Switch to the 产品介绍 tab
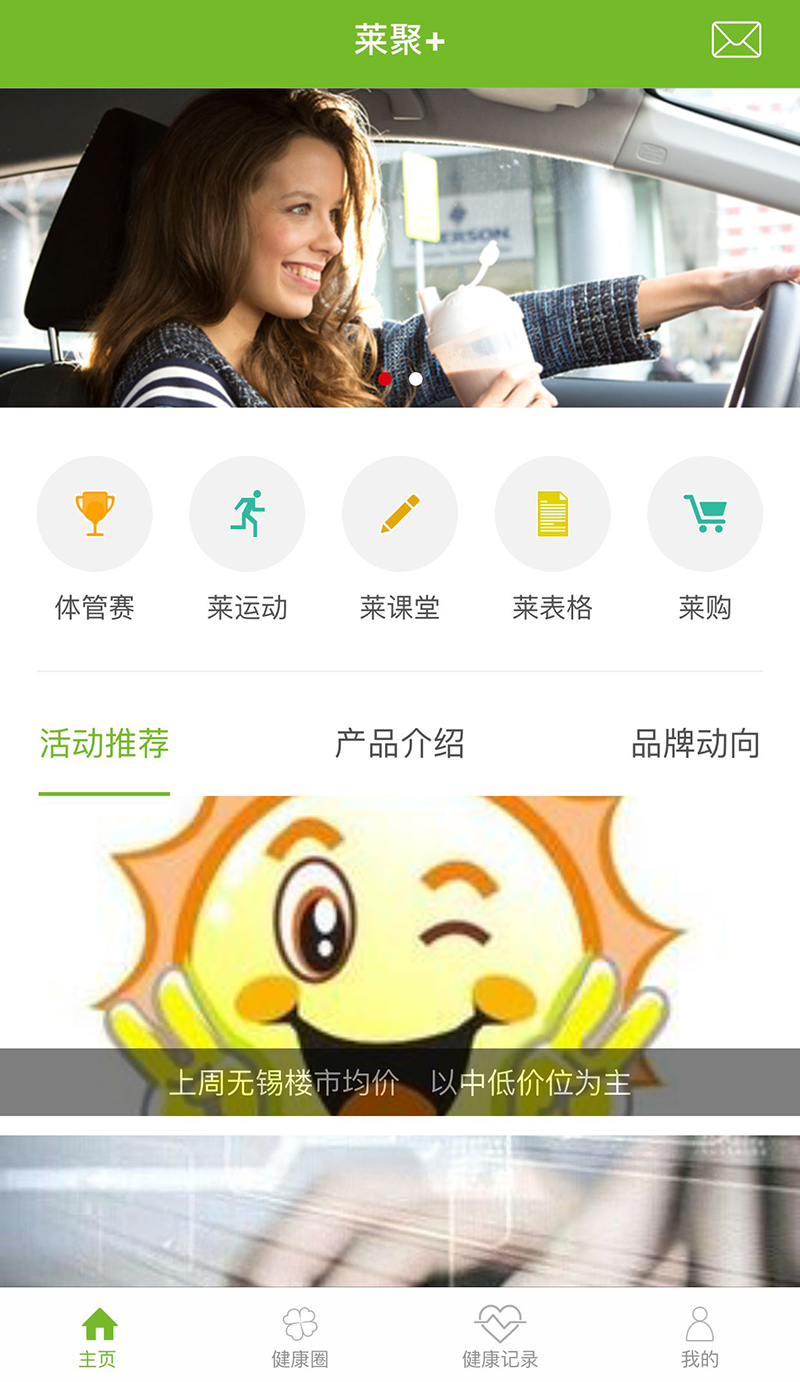Viewport: 800px width, 1382px height. coord(400,744)
